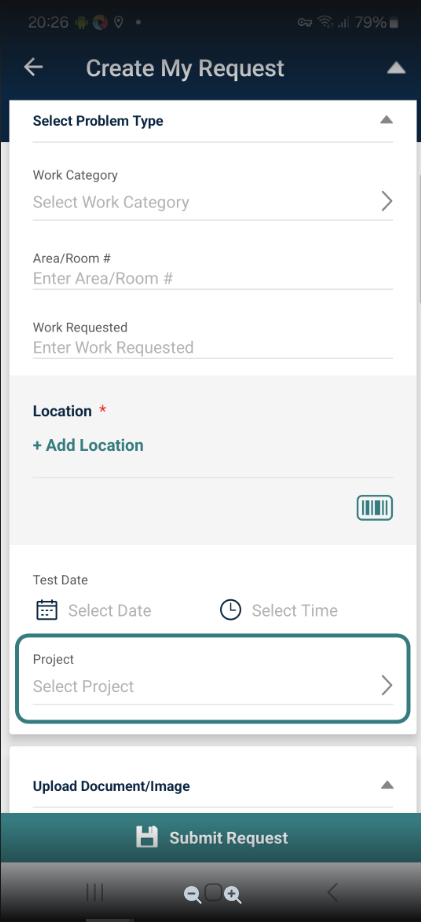This screenshot has height=922, width=421.
Task: Add a location
Action: (x=88, y=445)
